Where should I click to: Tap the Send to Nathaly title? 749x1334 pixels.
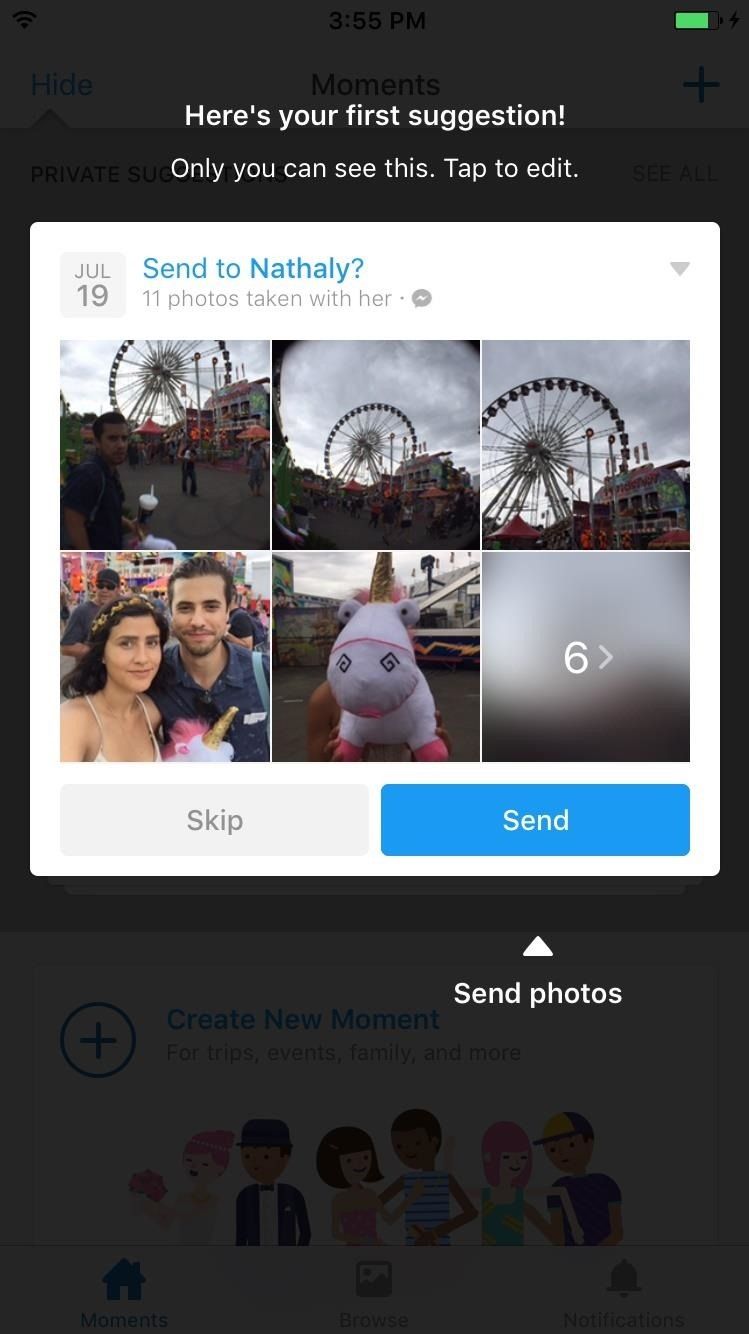[253, 268]
